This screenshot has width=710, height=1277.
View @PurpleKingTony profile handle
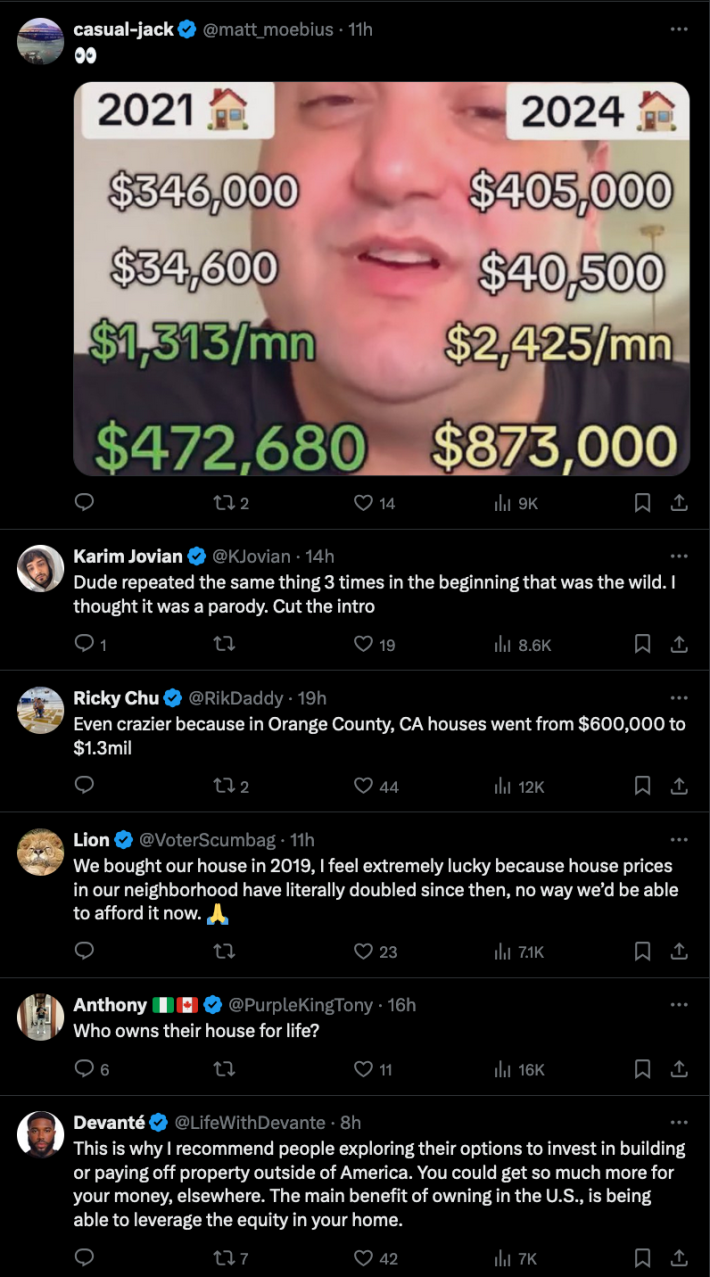coord(300,1005)
